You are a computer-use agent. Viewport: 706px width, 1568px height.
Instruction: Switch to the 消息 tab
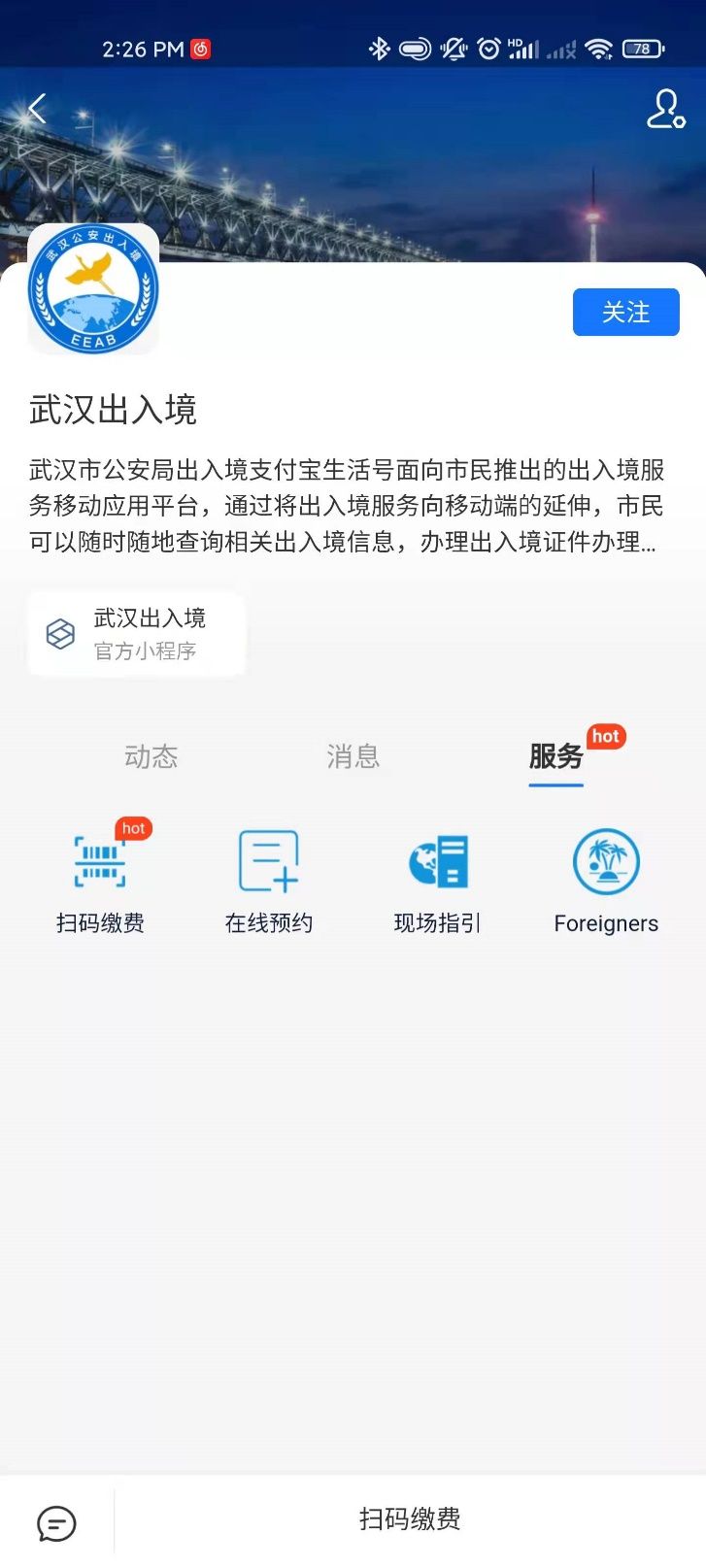(353, 756)
